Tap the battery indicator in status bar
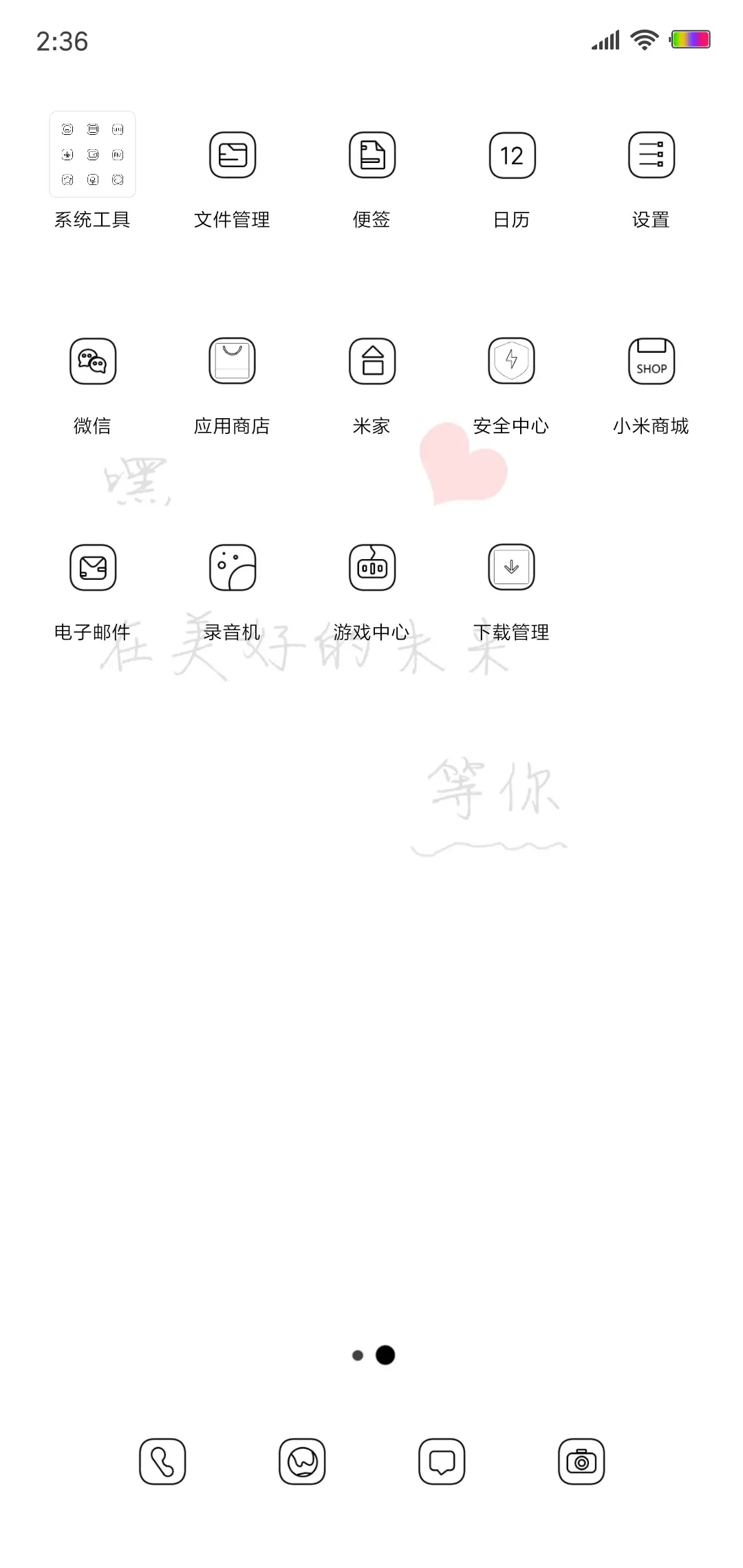 (x=691, y=39)
